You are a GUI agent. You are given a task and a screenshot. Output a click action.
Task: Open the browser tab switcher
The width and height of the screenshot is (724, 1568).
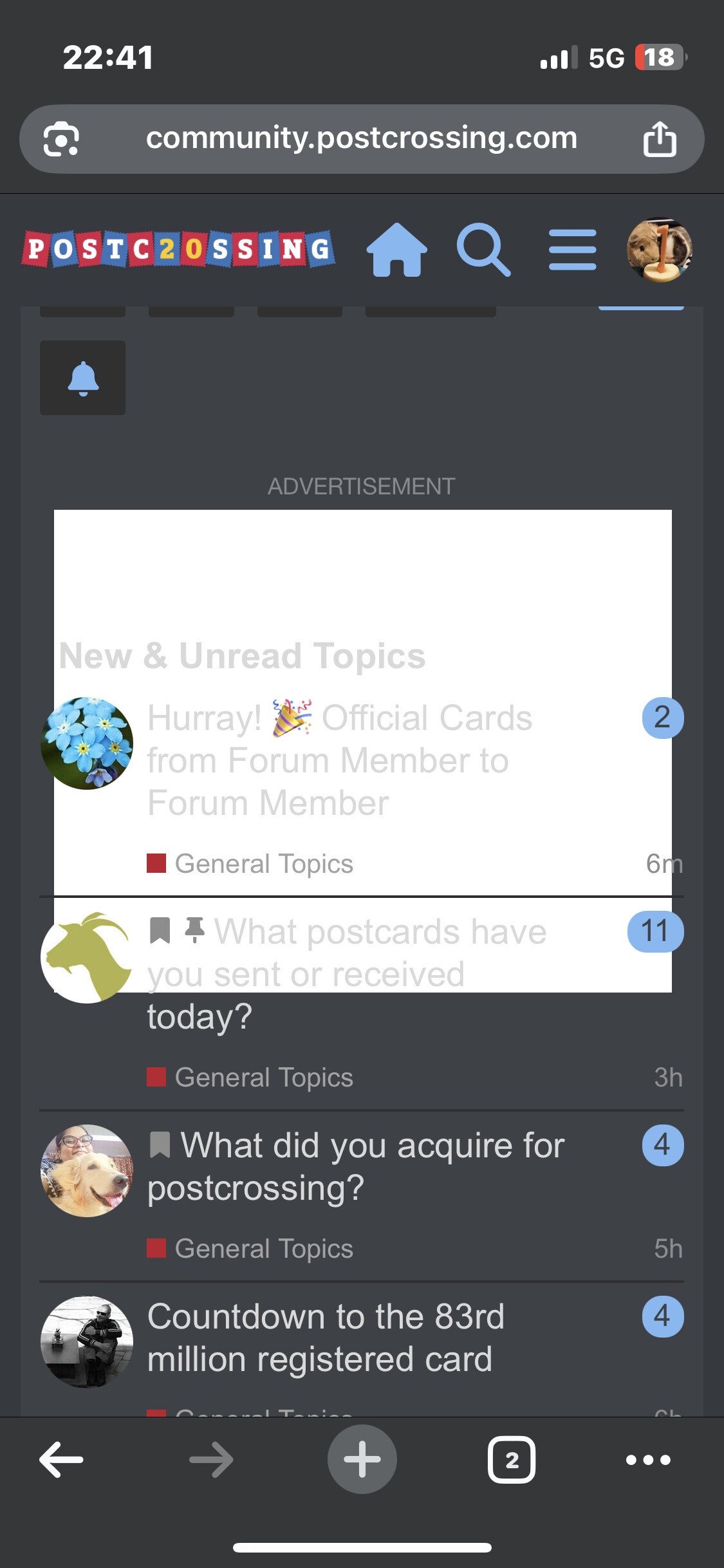pos(512,1459)
